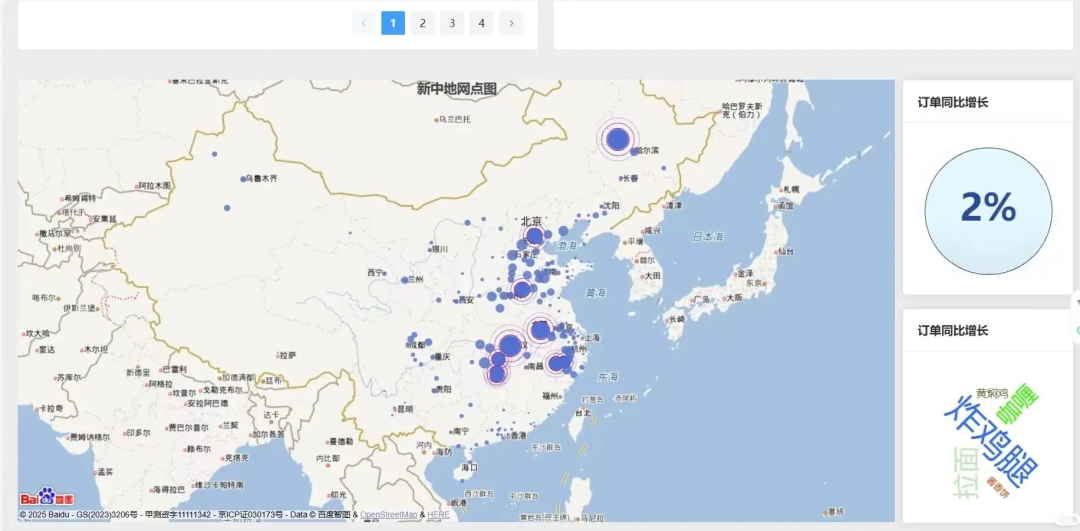Open the HERE attribution link
This screenshot has width=1080, height=531.
point(438,514)
